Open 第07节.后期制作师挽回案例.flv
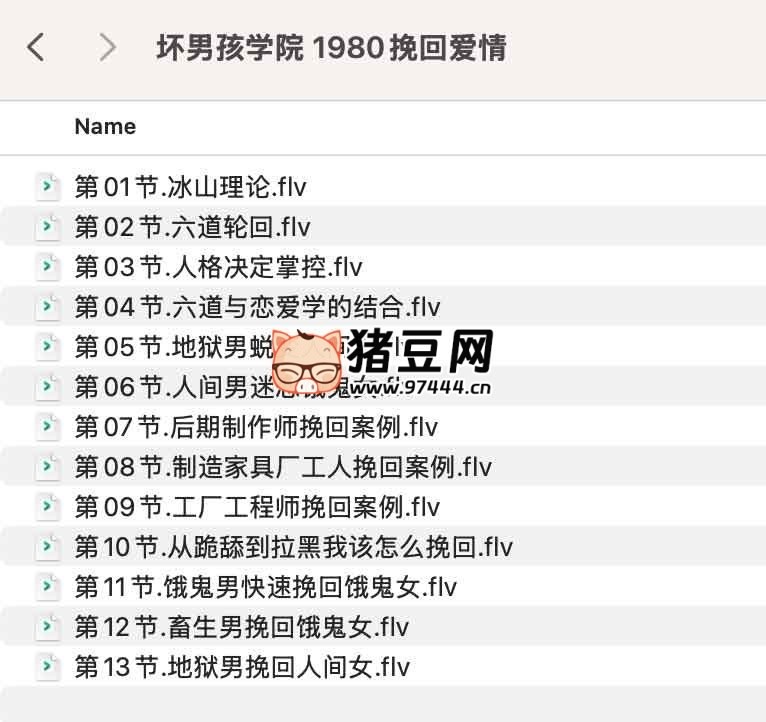The height and width of the screenshot is (722, 766). click(256, 427)
